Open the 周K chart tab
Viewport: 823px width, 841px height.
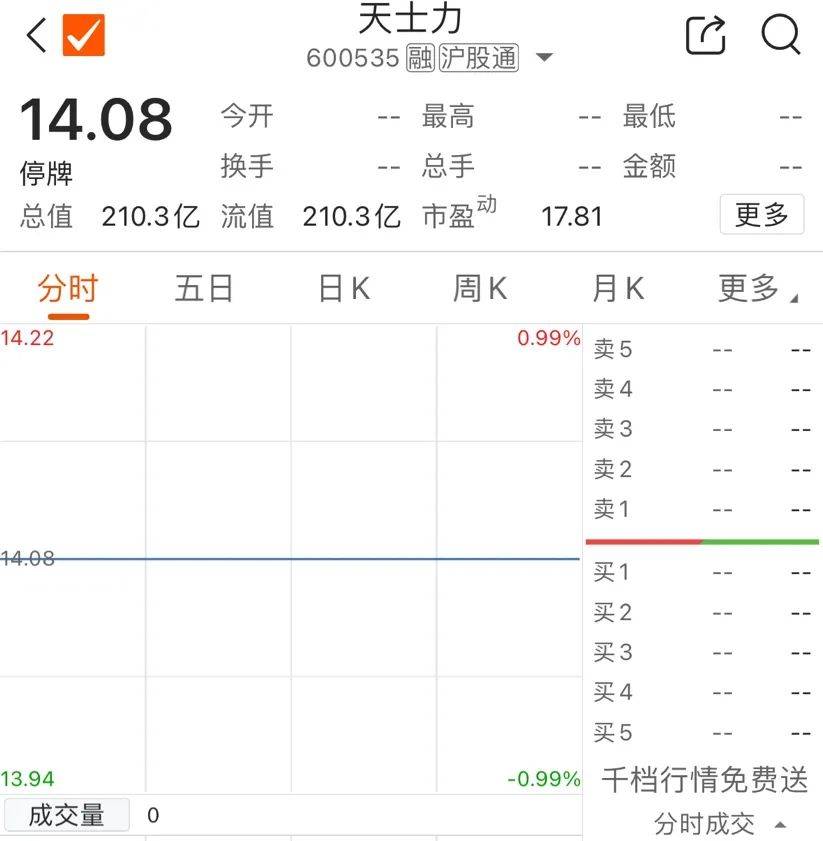[x=480, y=290]
